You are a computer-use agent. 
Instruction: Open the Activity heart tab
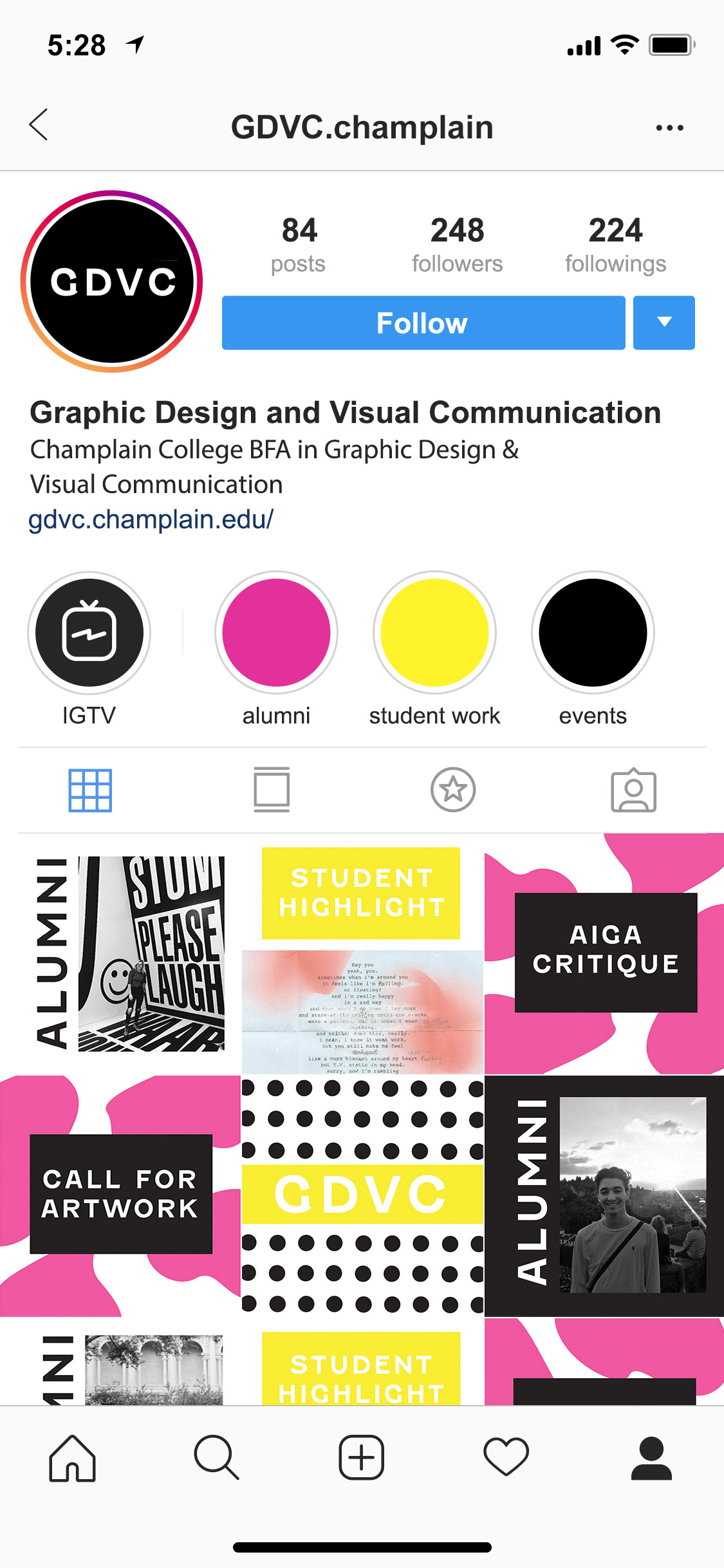point(506,1458)
